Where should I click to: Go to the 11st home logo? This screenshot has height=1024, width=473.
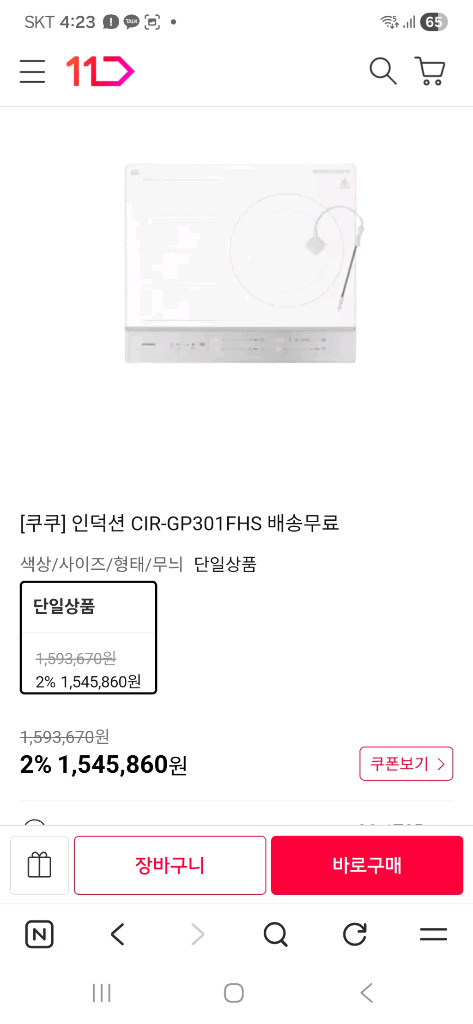tap(100, 71)
